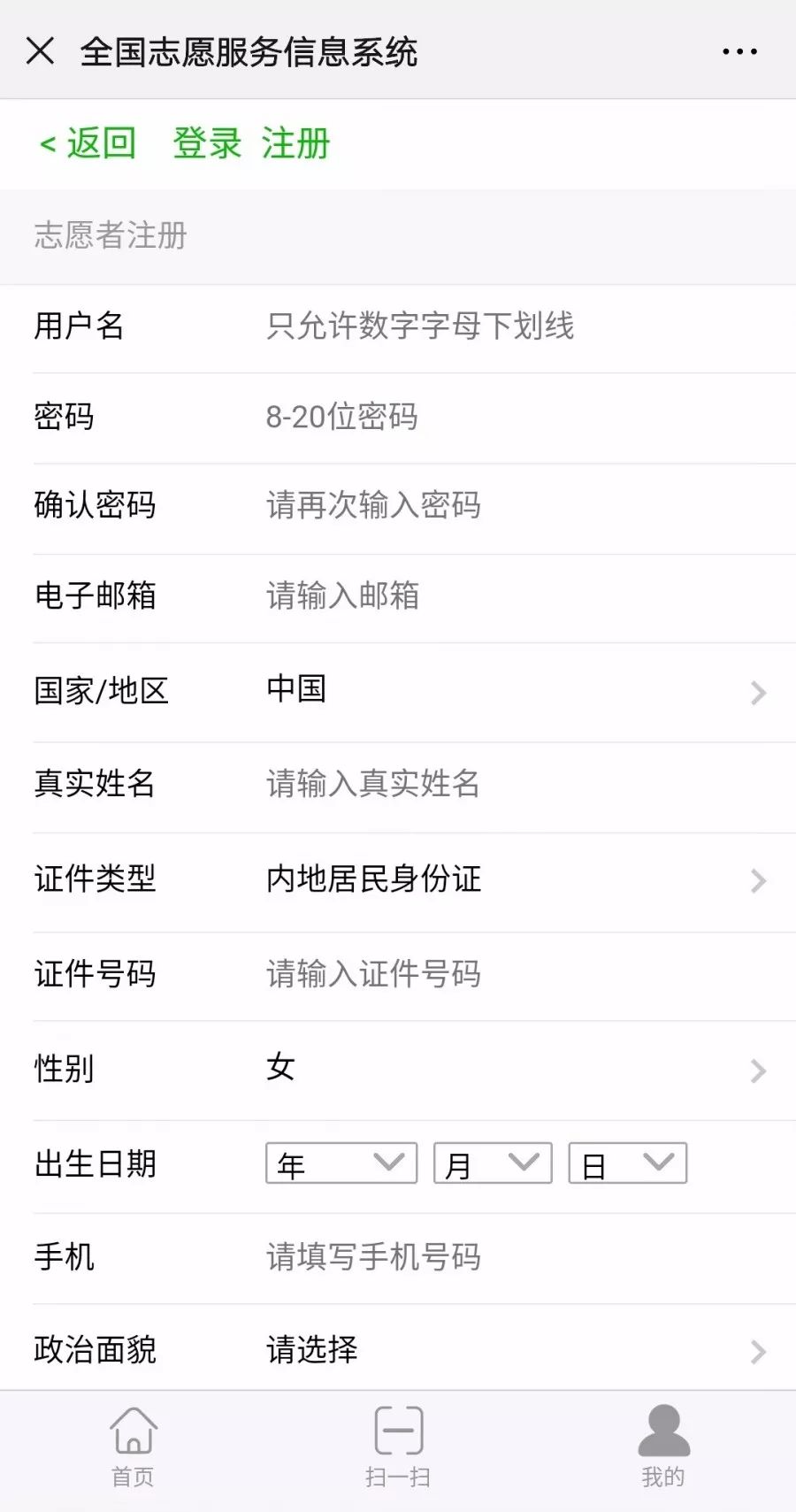The height and width of the screenshot is (1512, 796).
Task: Open the three-dot overflow menu
Action: pyautogui.click(x=739, y=51)
